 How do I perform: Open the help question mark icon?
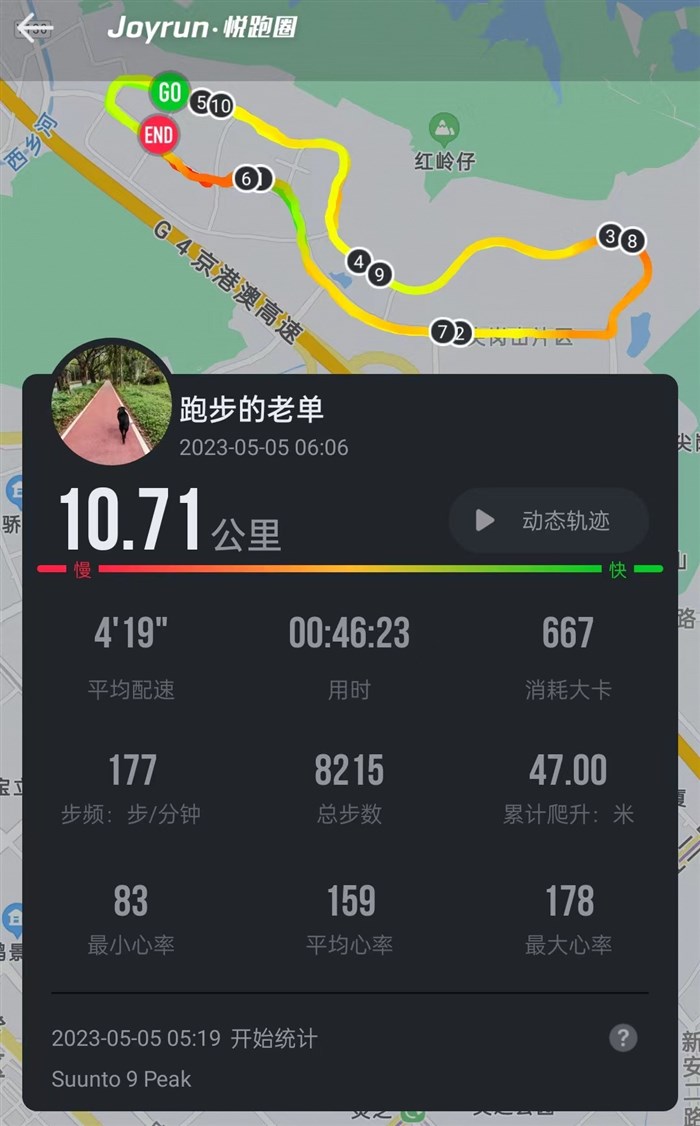(x=623, y=1038)
